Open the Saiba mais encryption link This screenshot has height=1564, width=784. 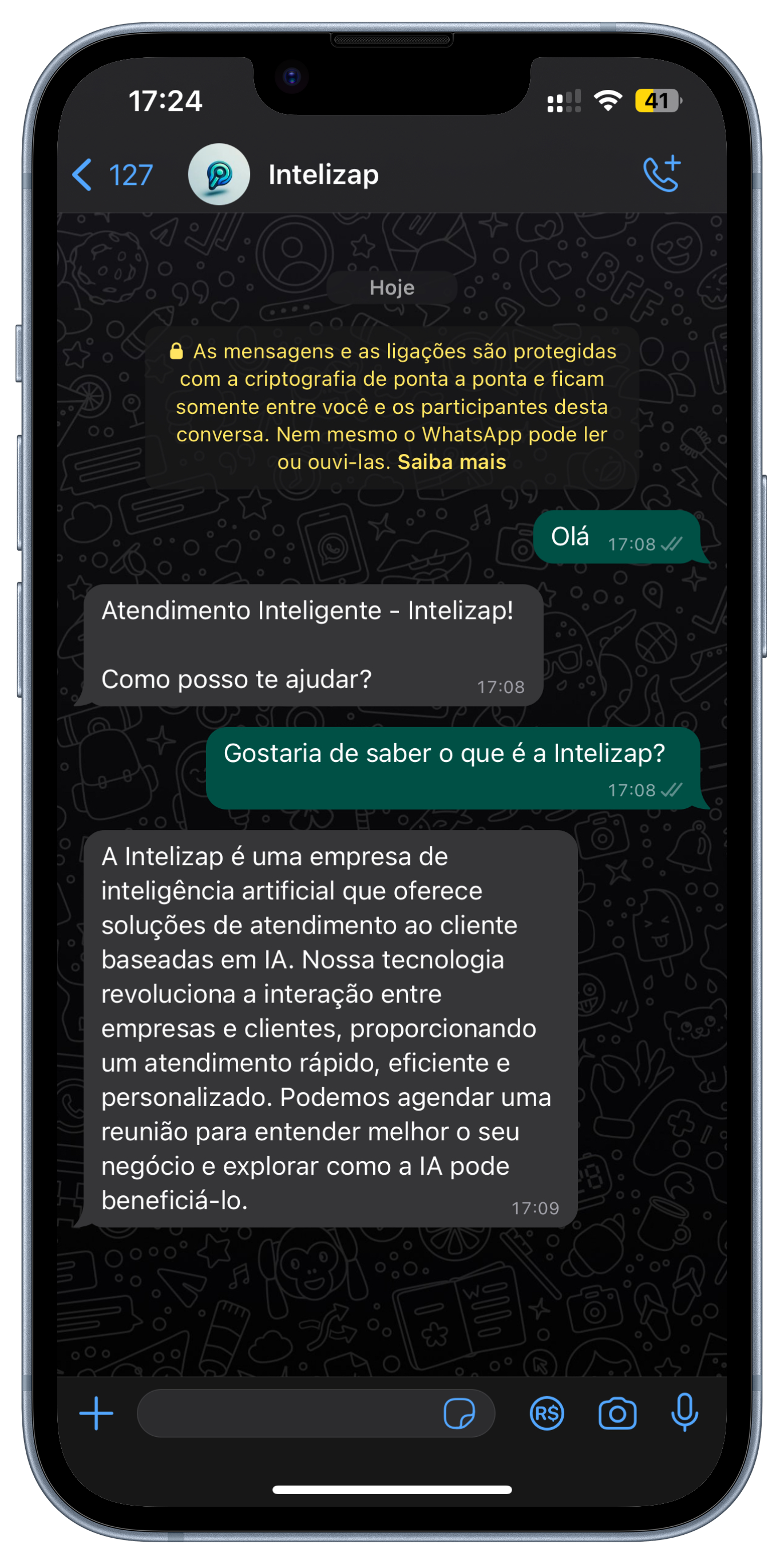(452, 462)
